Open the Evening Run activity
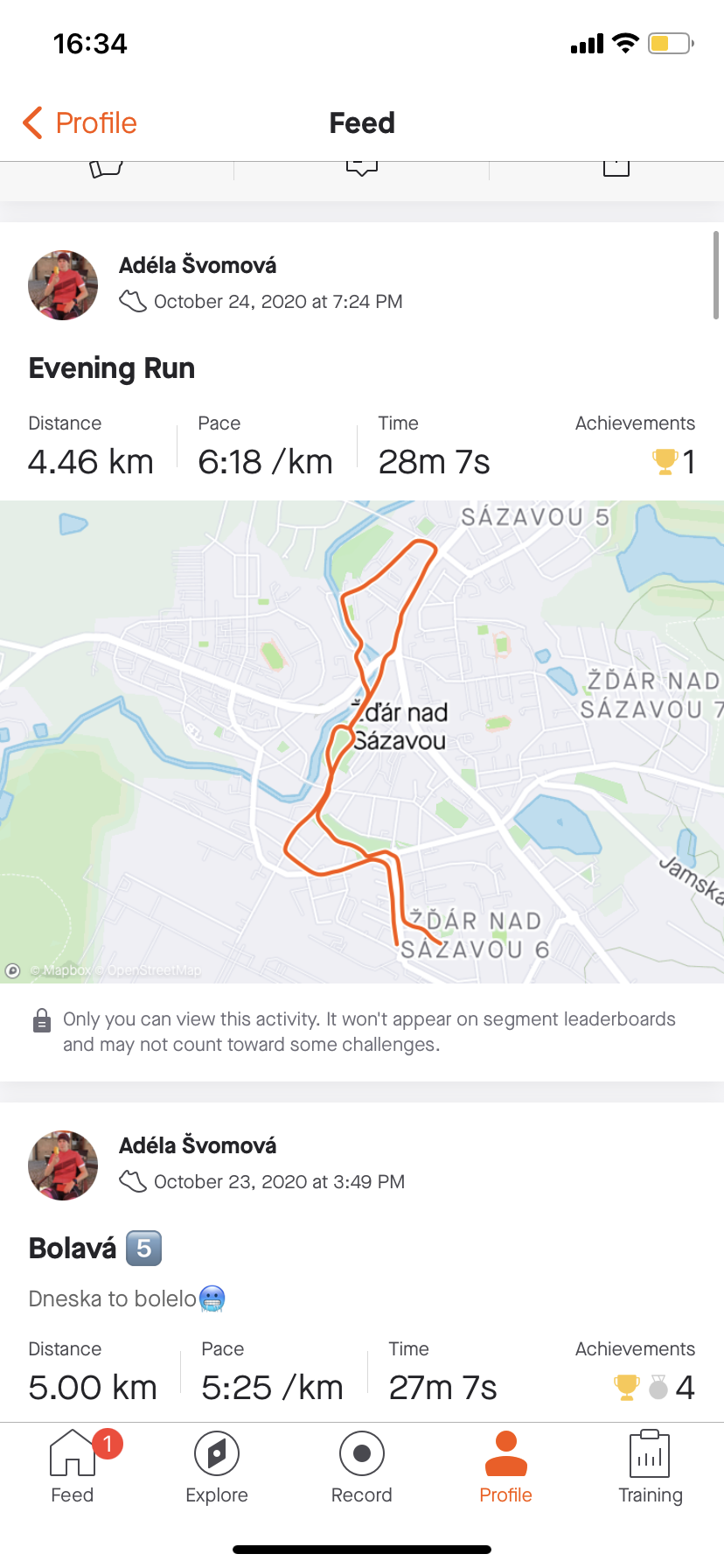This screenshot has width=724, height=1568. point(112,368)
